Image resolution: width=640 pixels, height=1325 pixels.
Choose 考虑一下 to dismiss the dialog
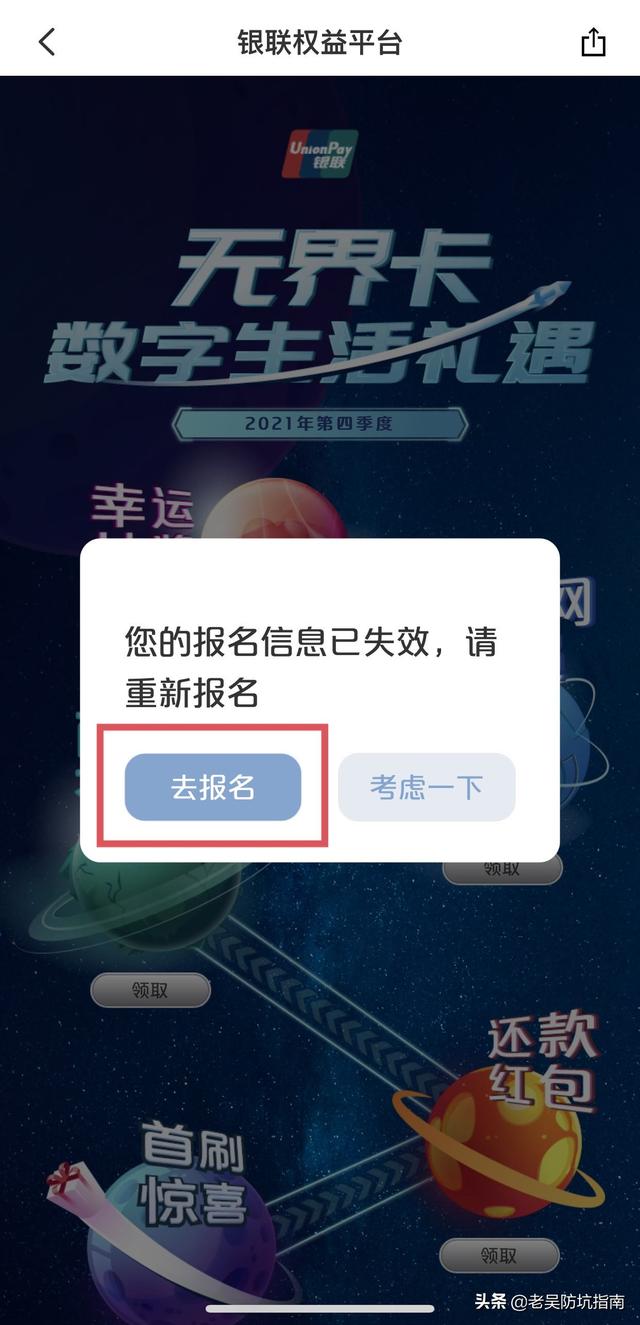(426, 787)
